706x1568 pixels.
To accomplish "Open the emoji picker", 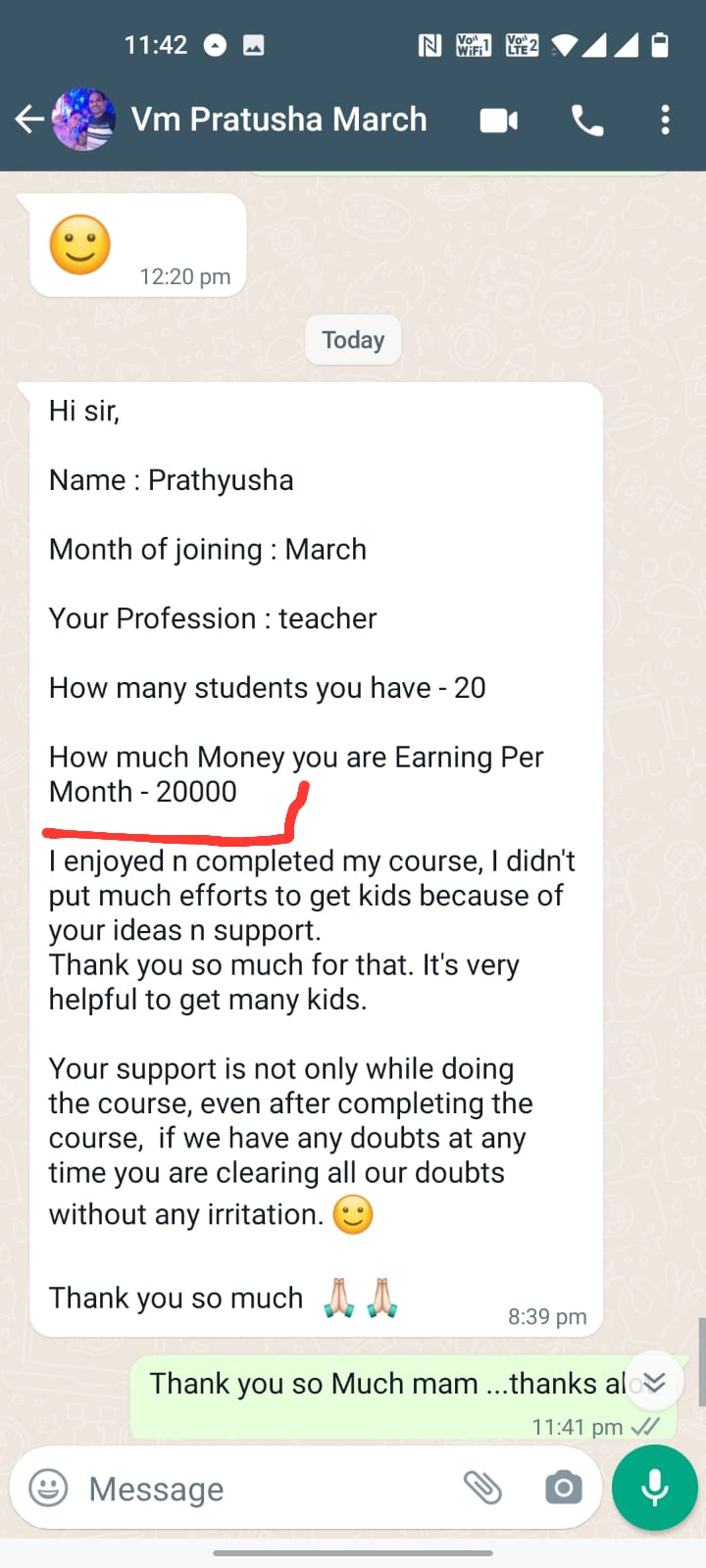I will pyautogui.click(x=49, y=1489).
